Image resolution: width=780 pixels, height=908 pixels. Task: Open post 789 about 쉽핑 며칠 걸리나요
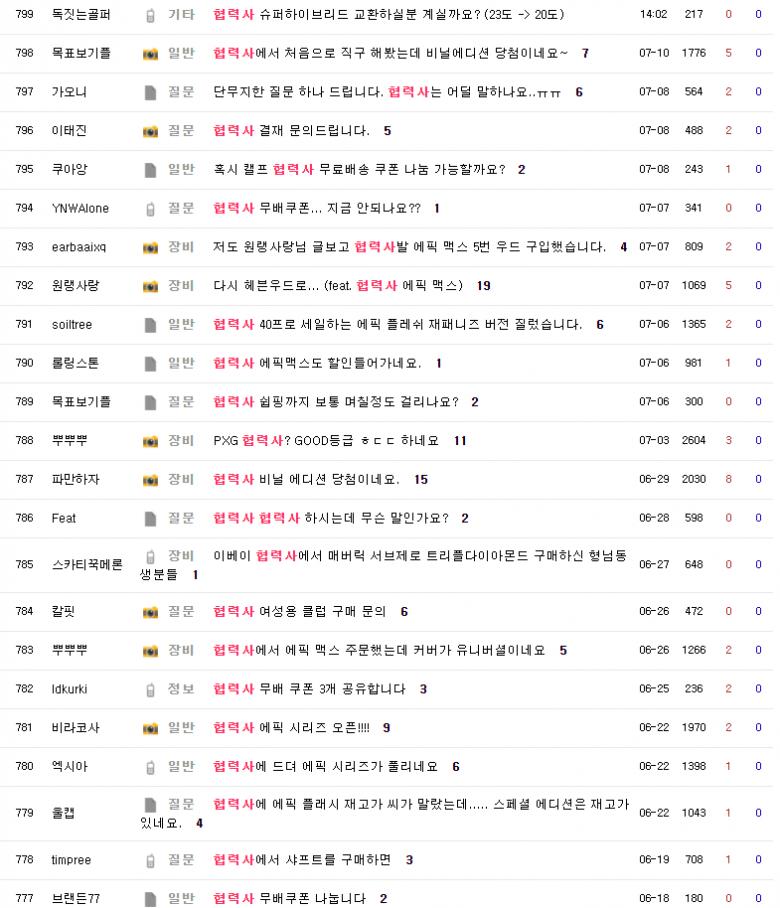click(335, 402)
